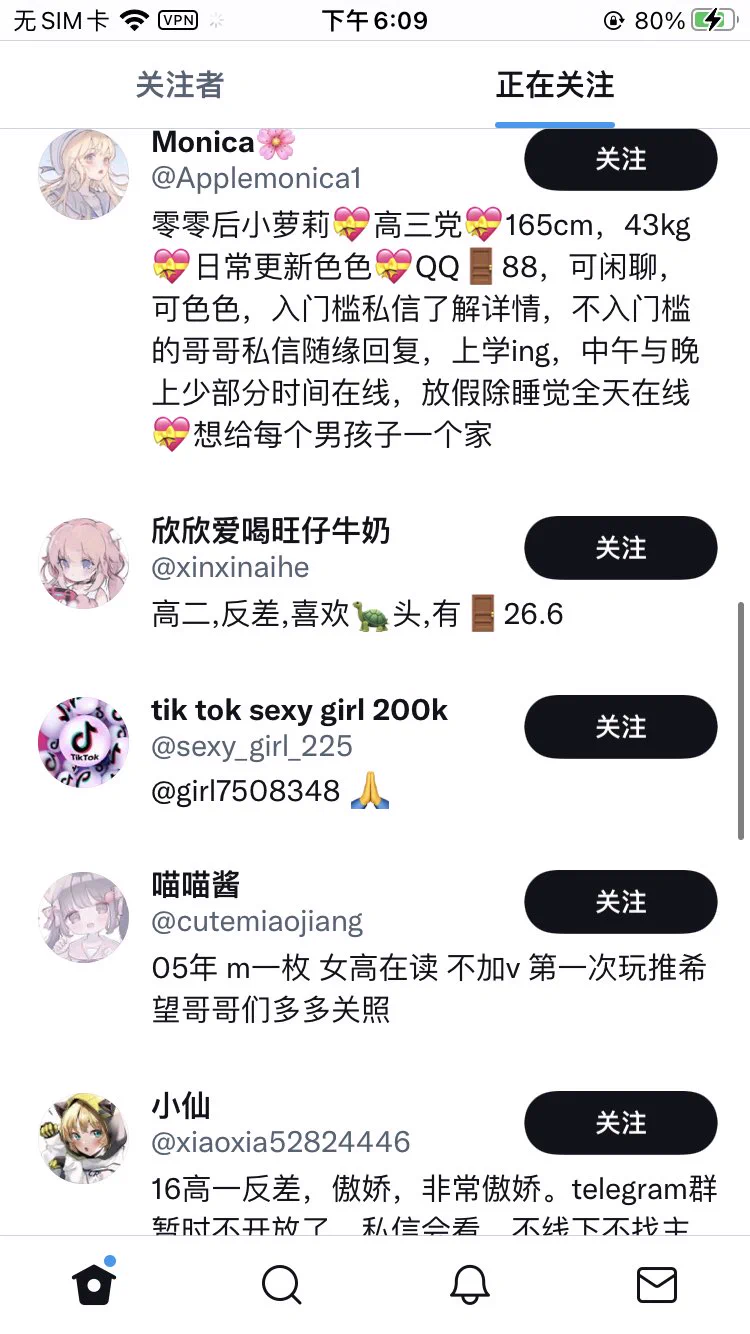
Task: Tap the 关注 button next to 喵喵酱
Action: [x=621, y=902]
